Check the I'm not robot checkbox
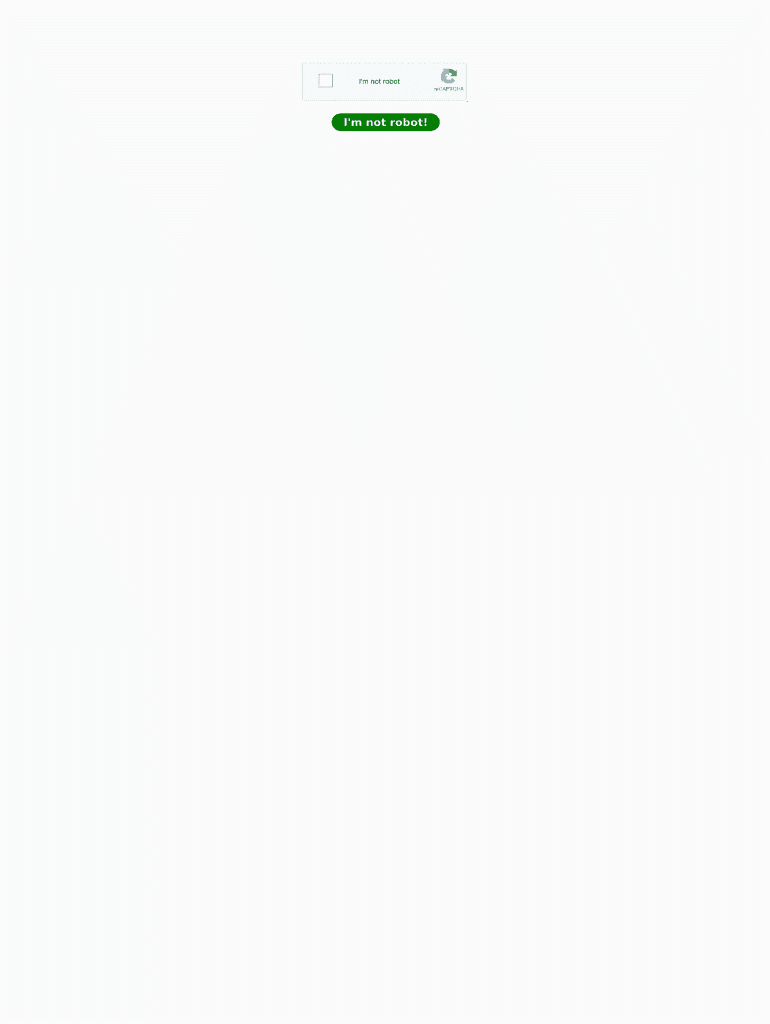770x1024 pixels. (x=326, y=81)
